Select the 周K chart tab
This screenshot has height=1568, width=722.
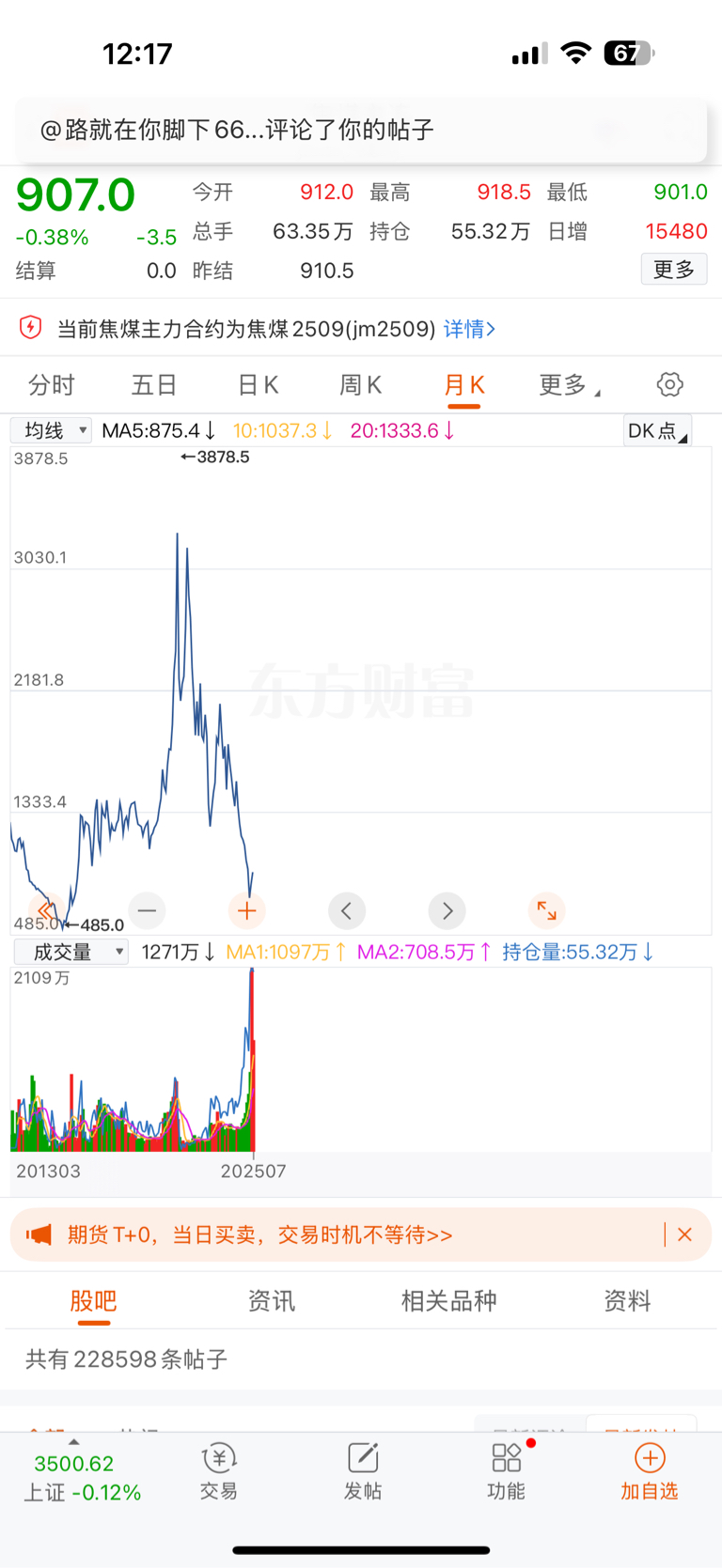point(360,385)
